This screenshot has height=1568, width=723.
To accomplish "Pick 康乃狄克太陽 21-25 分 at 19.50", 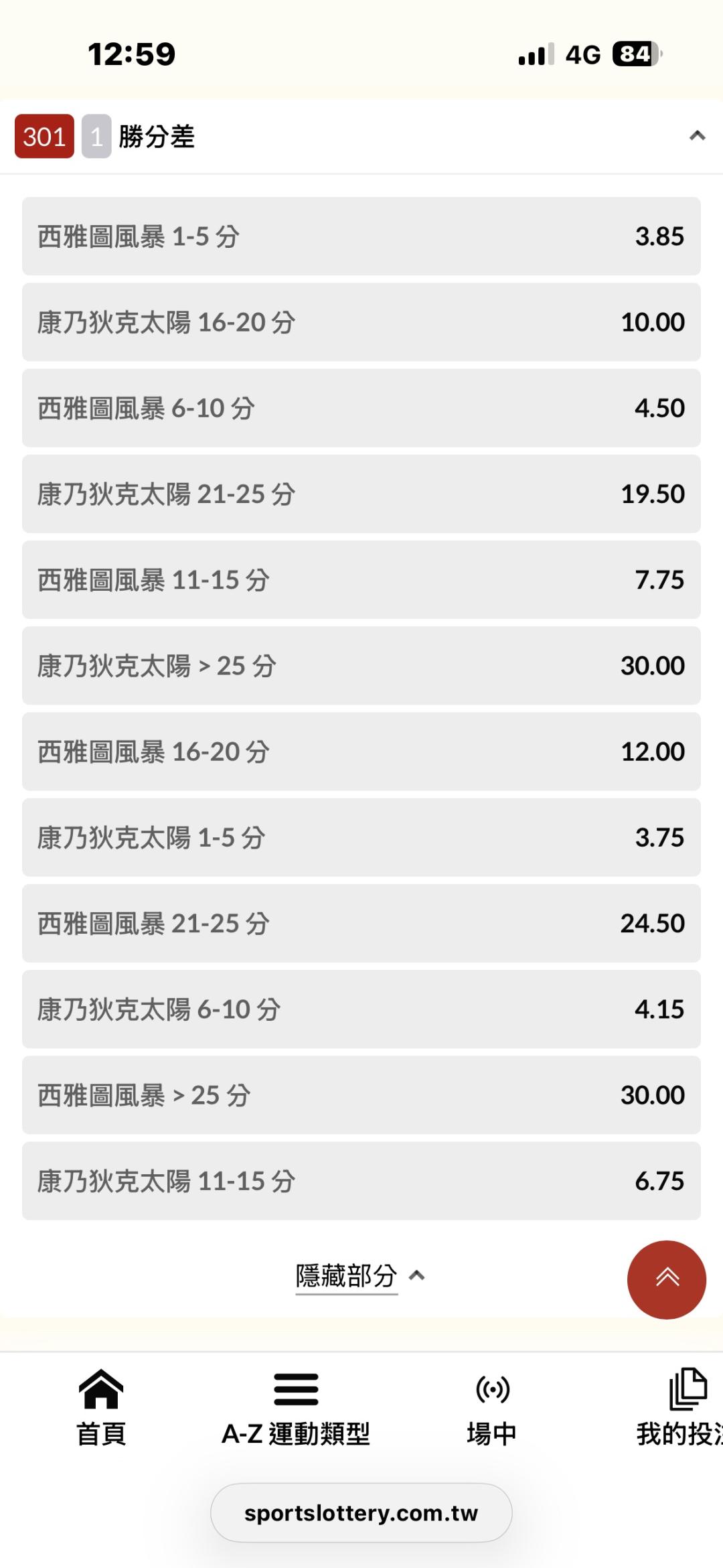I will tap(361, 494).
